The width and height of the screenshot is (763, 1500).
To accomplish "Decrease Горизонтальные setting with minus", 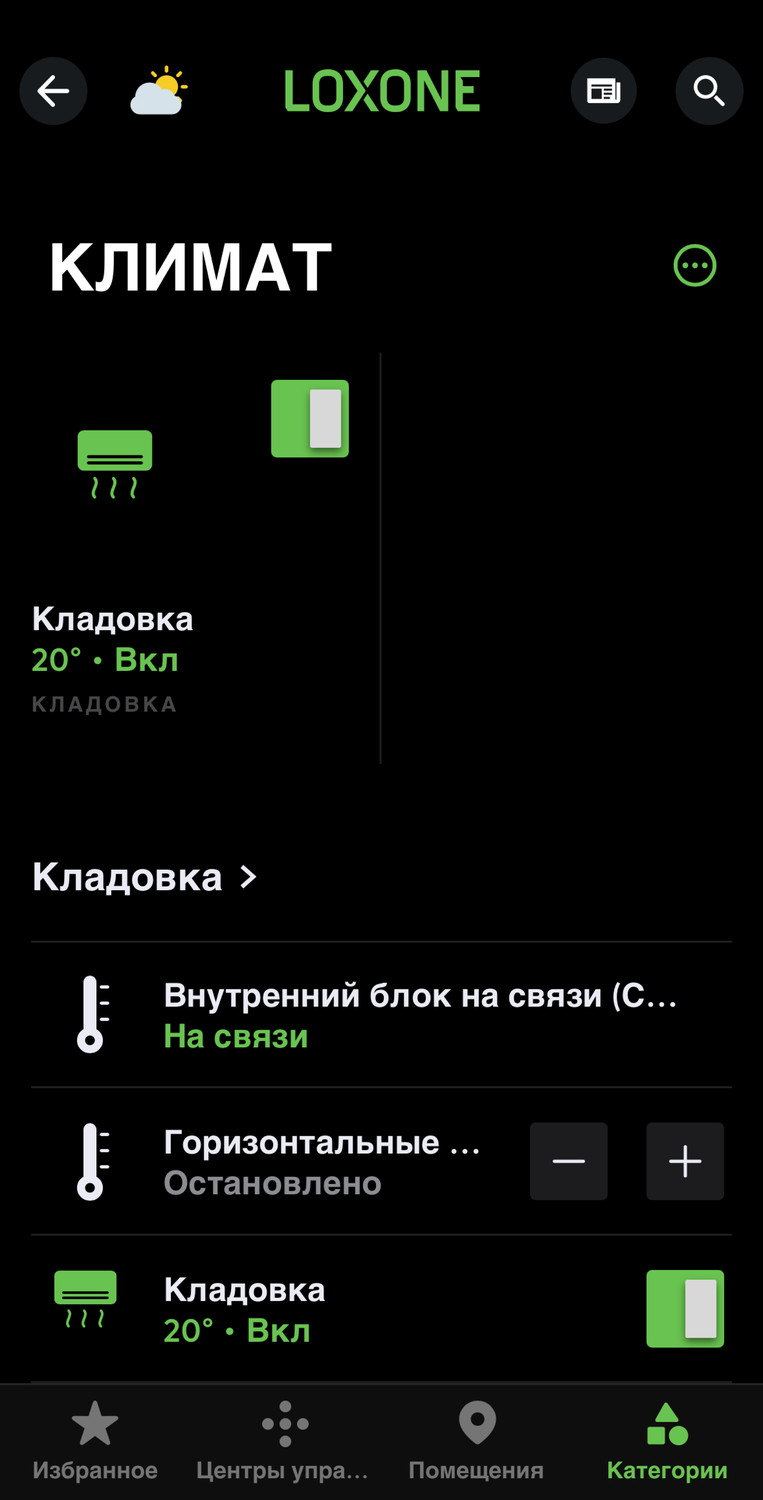I will pyautogui.click(x=568, y=1161).
